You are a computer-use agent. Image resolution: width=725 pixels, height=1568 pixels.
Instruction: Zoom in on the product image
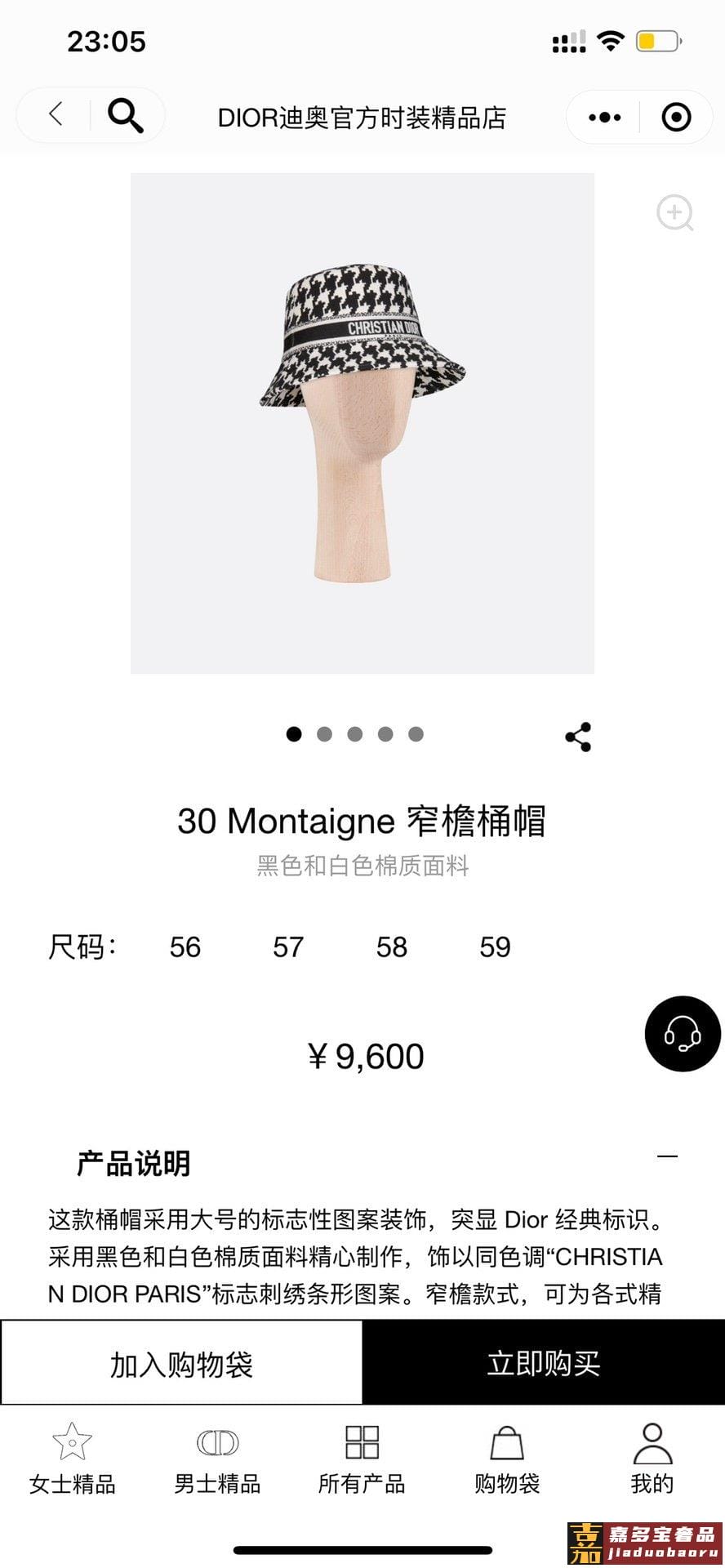(674, 213)
